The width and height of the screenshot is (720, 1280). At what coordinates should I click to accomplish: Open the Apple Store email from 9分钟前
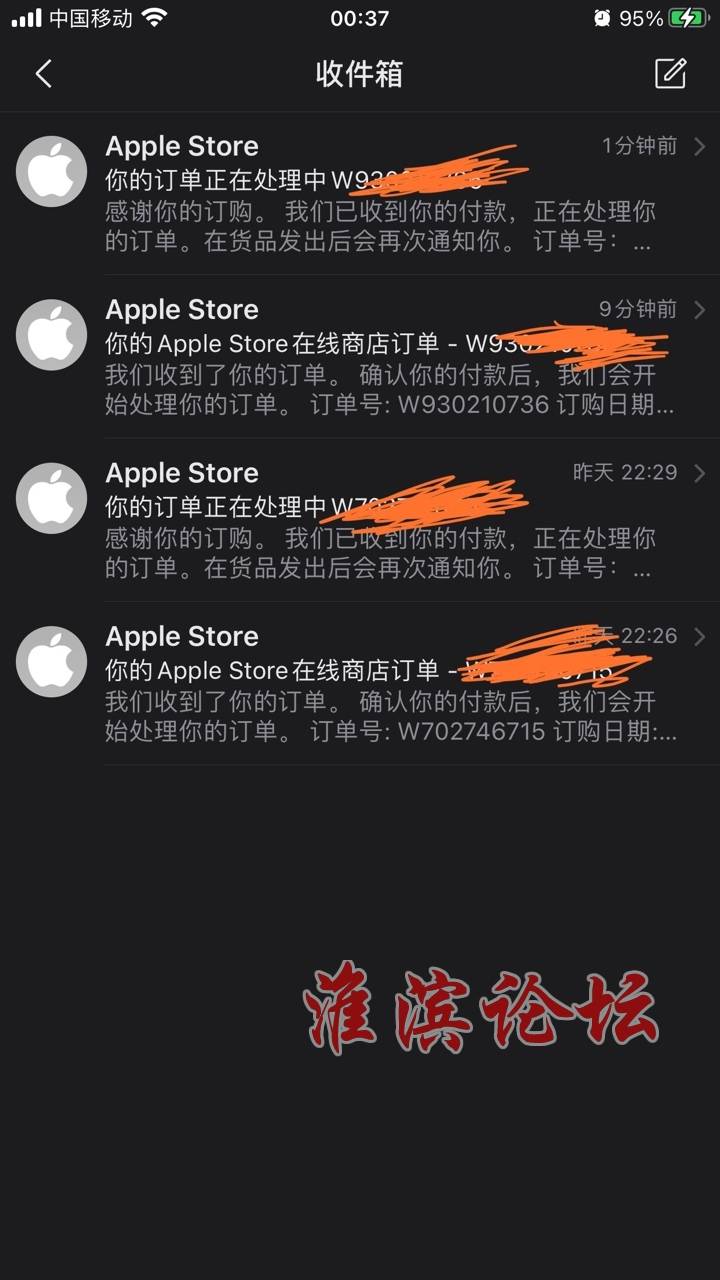[380, 357]
